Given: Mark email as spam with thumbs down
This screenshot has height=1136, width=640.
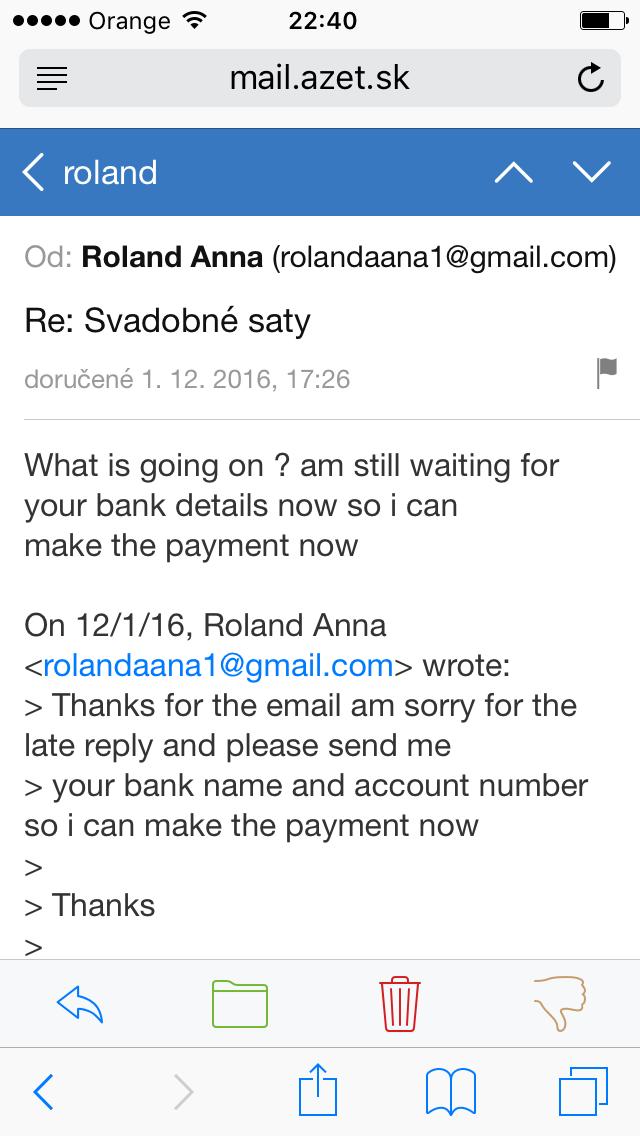Looking at the screenshot, I should pos(560,1003).
